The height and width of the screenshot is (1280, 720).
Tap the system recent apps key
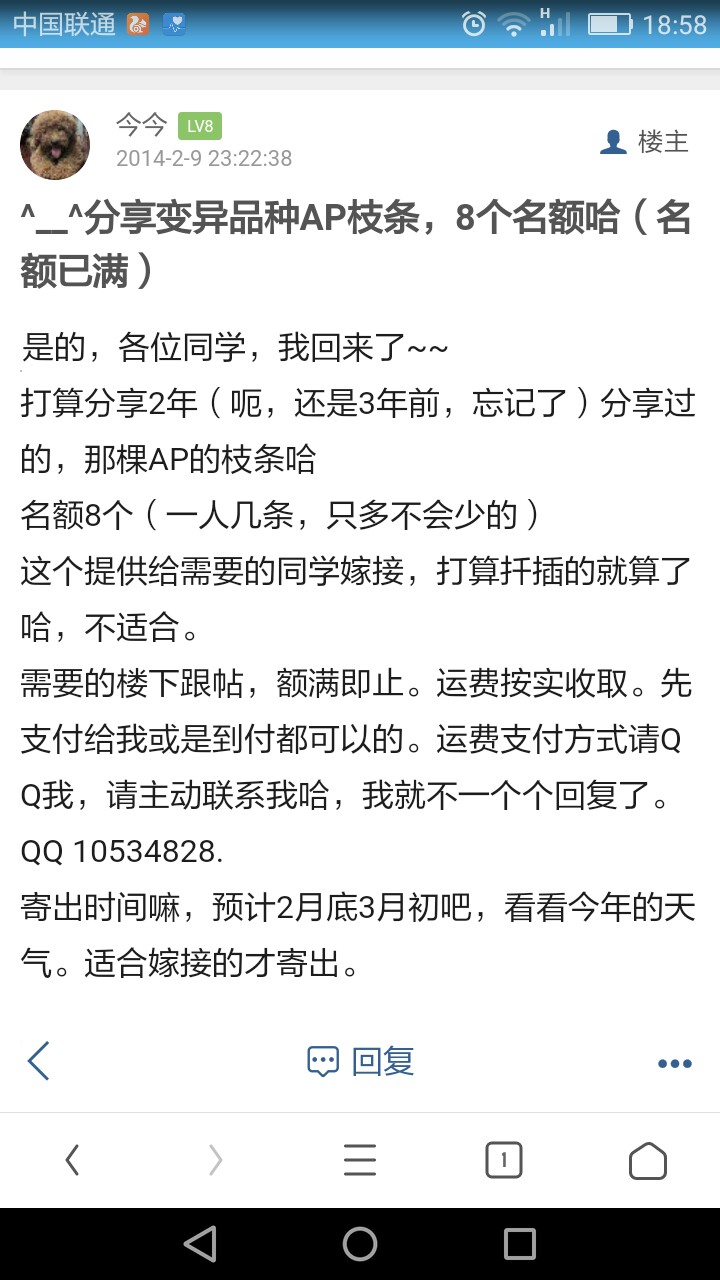pyautogui.click(x=520, y=1243)
